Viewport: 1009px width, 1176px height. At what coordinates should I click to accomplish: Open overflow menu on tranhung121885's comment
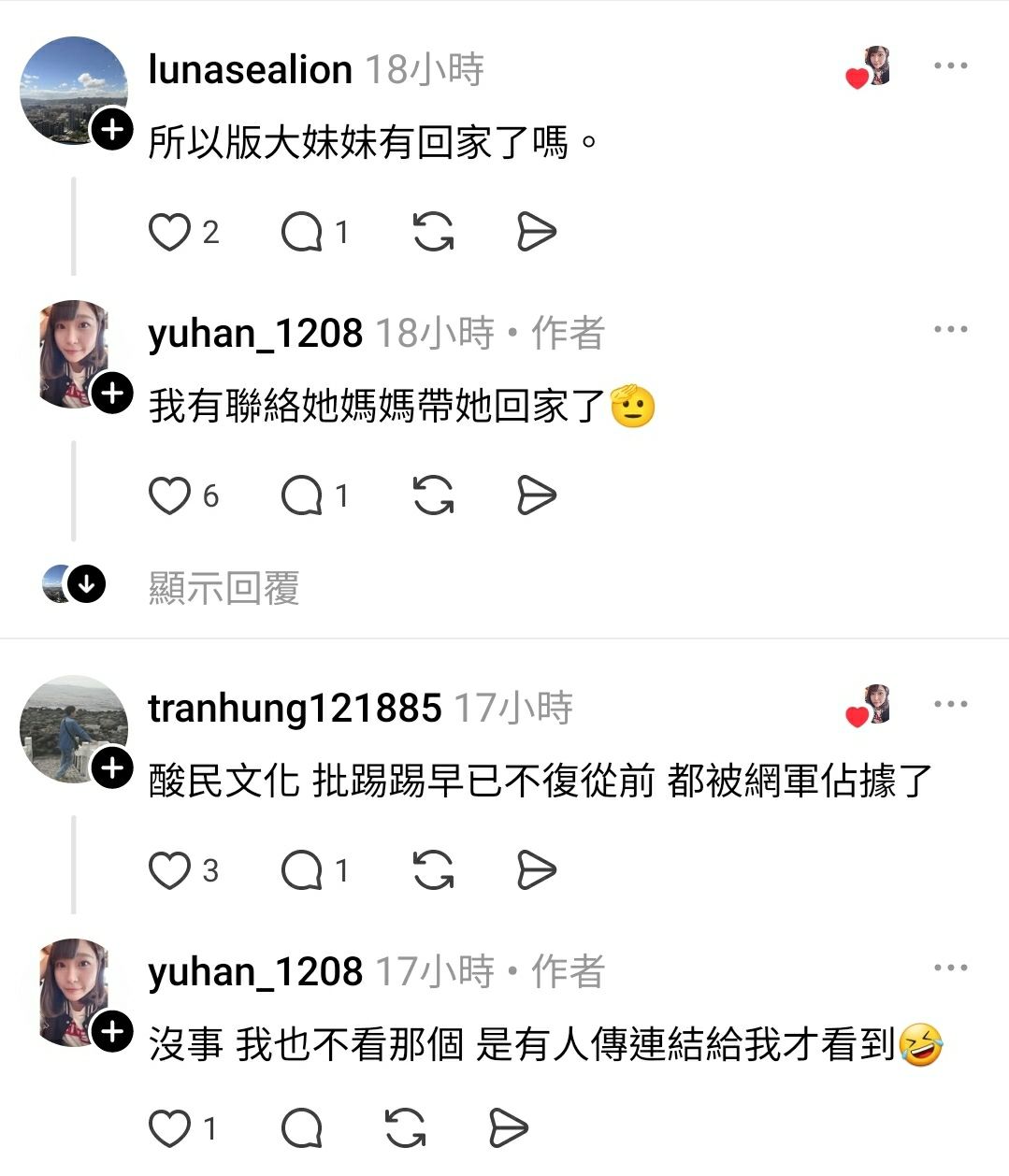coord(950,705)
